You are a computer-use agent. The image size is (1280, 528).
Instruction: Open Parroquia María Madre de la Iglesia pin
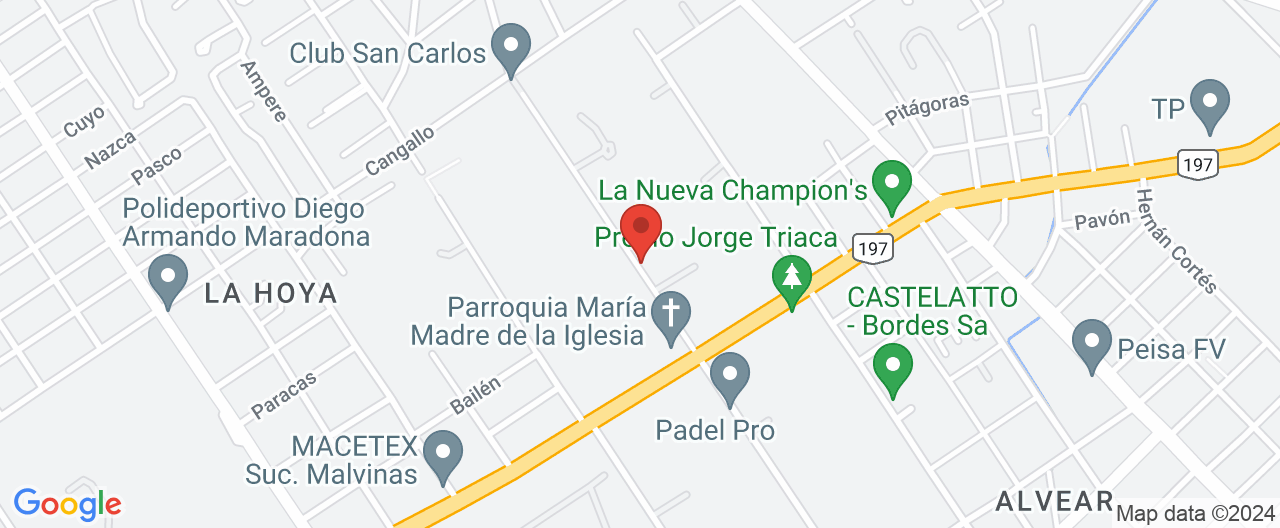(670, 316)
